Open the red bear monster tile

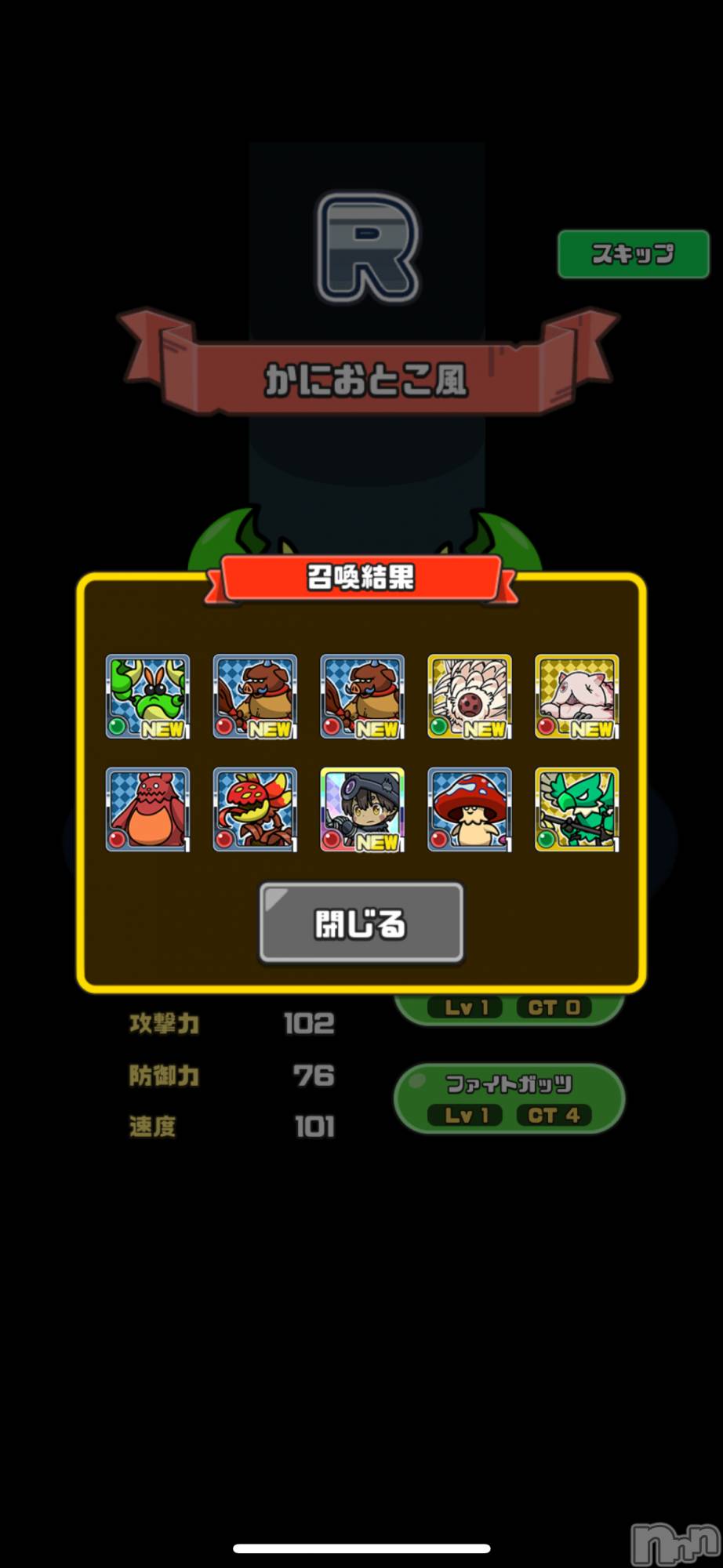pos(147,809)
